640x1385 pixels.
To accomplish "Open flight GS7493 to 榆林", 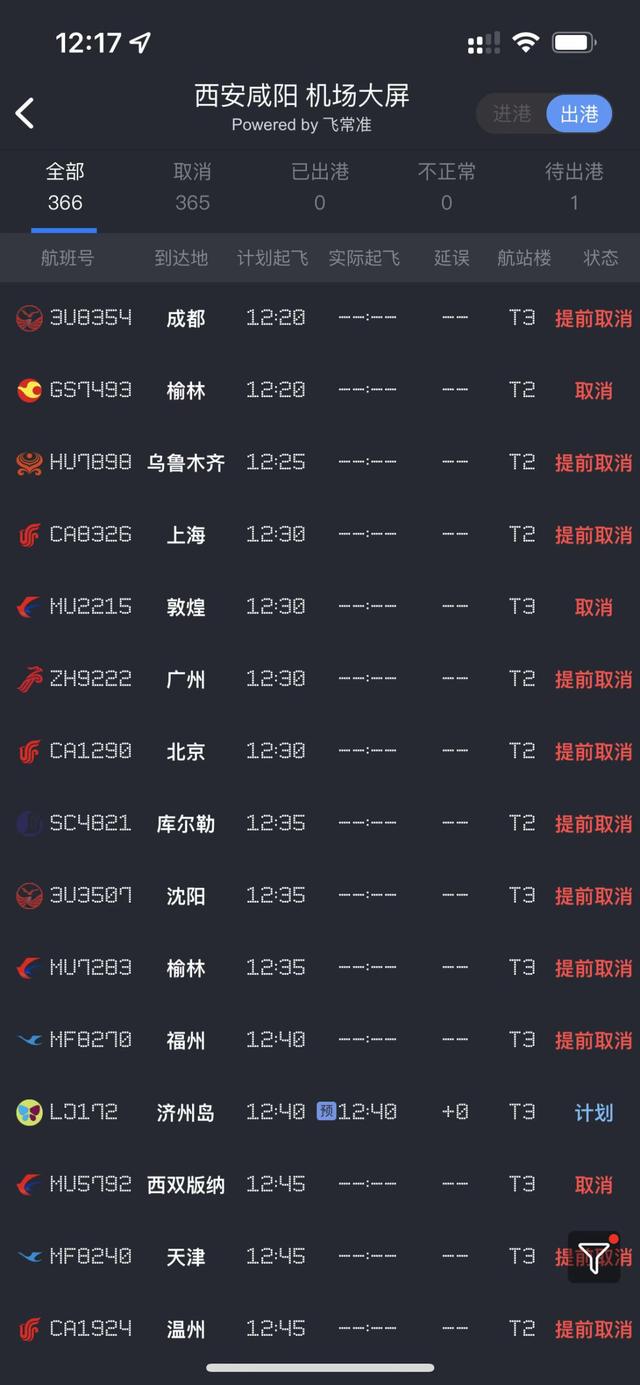I will [320, 390].
